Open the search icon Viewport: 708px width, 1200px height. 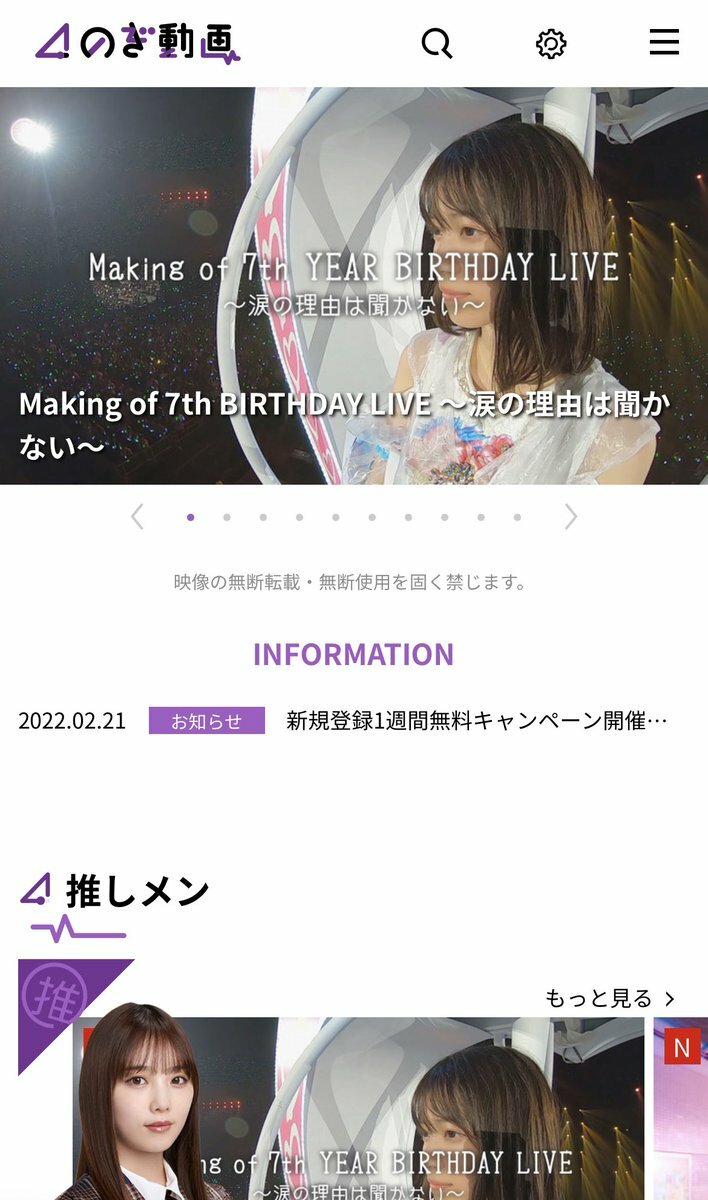click(436, 43)
